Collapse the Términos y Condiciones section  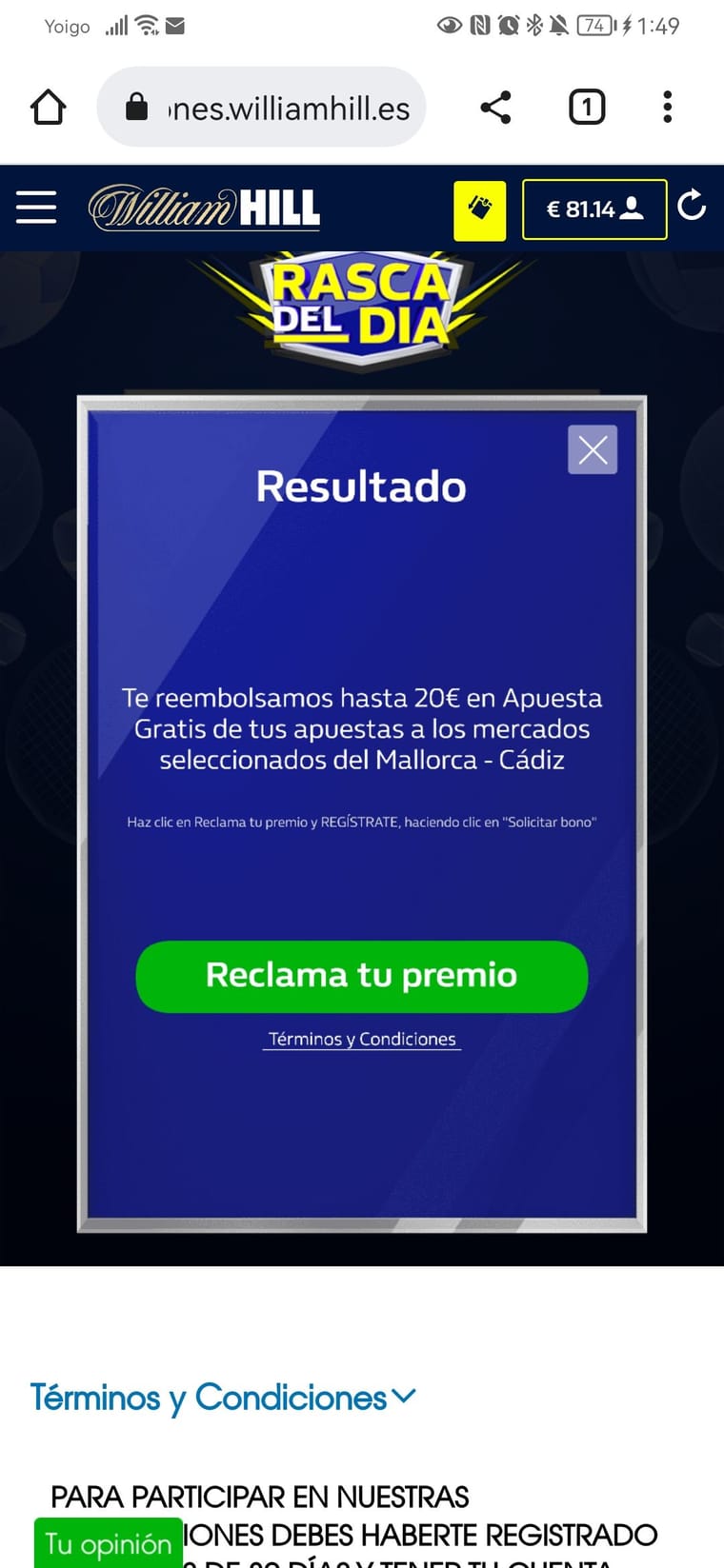coord(224,1398)
